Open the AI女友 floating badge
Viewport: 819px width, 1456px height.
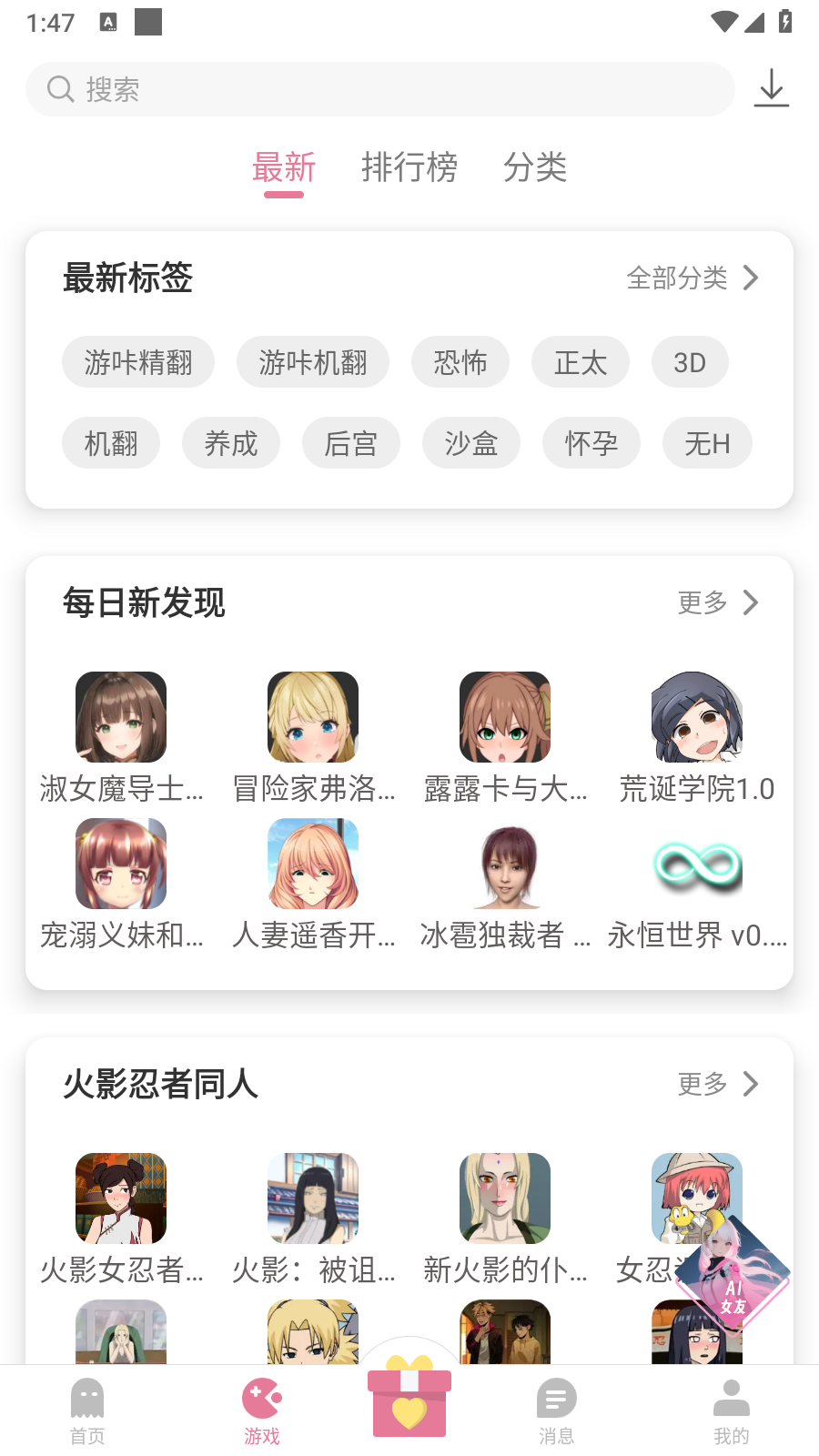[x=733, y=1274]
